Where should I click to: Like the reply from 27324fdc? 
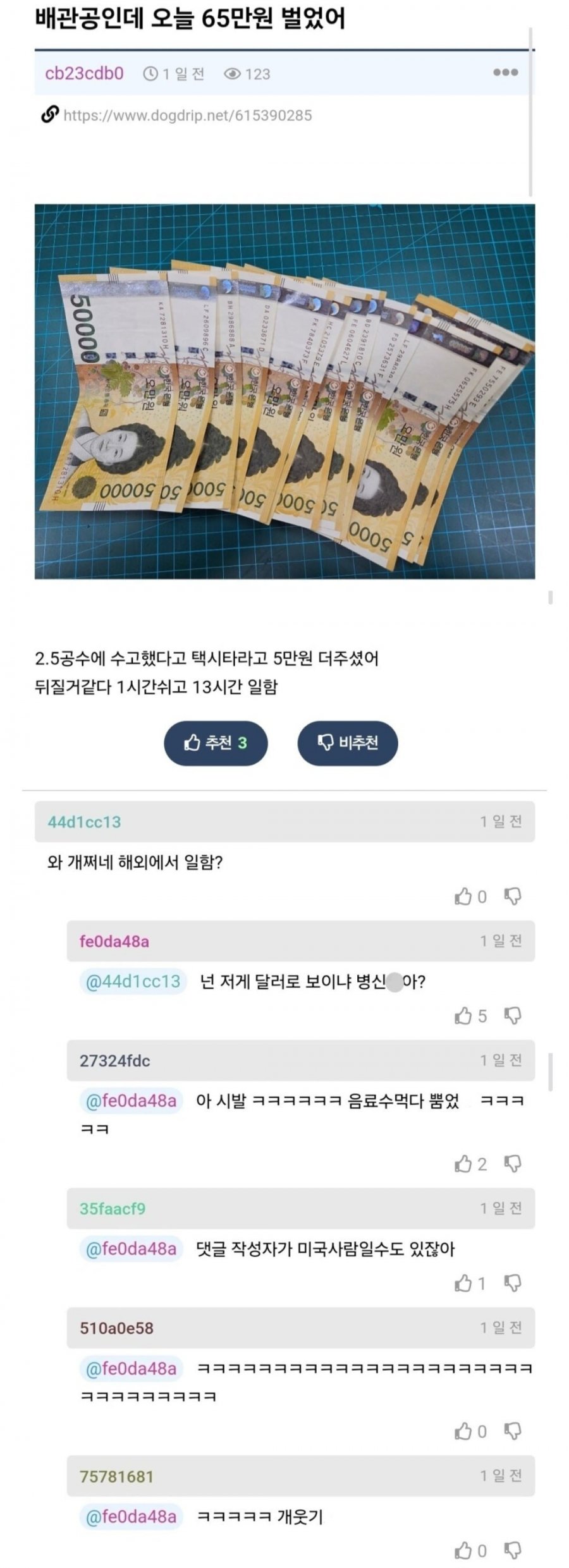(464, 1164)
